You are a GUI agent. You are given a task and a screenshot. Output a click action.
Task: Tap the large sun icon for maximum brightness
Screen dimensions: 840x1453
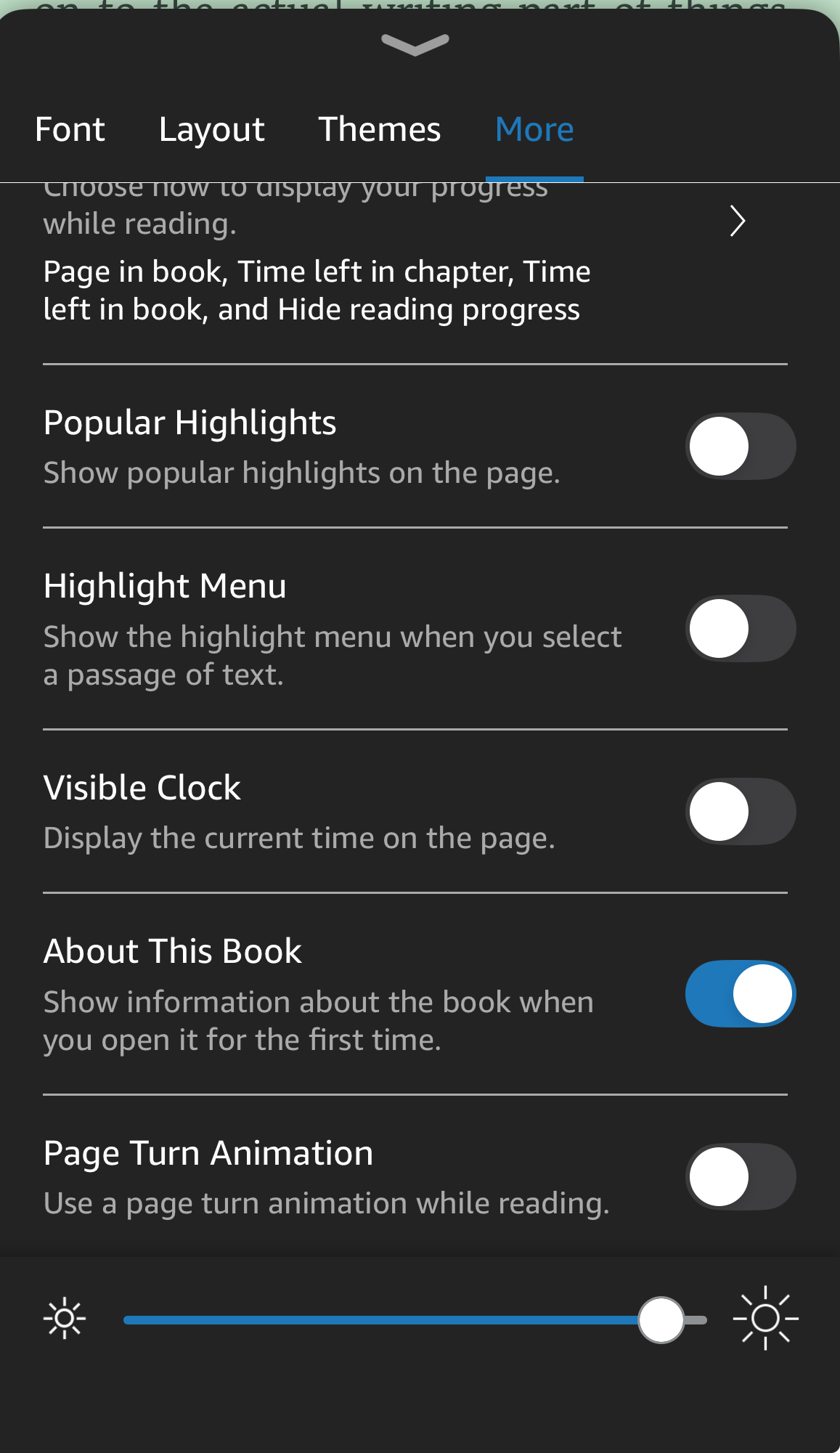(x=765, y=1318)
